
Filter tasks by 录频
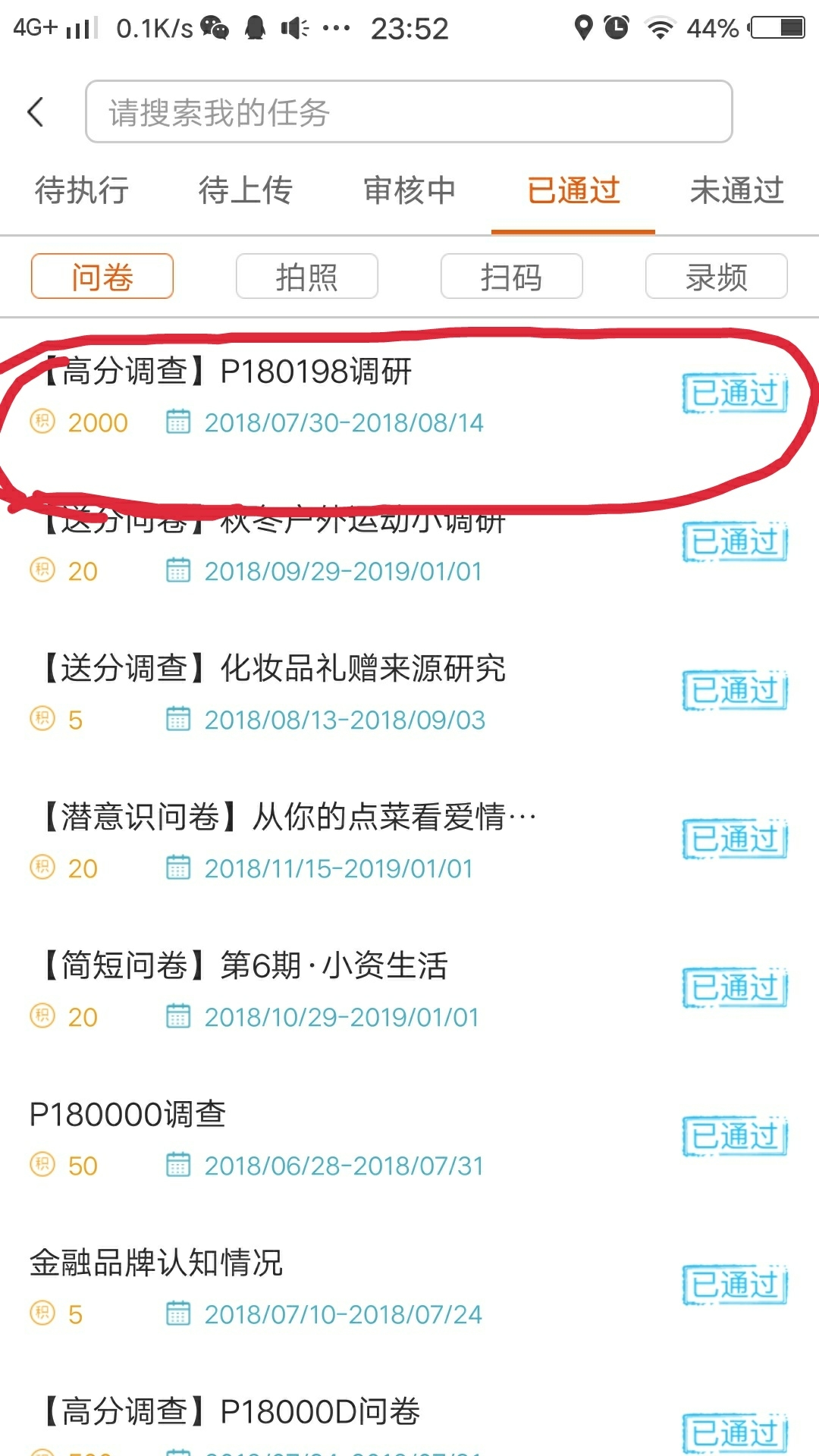coord(717,276)
